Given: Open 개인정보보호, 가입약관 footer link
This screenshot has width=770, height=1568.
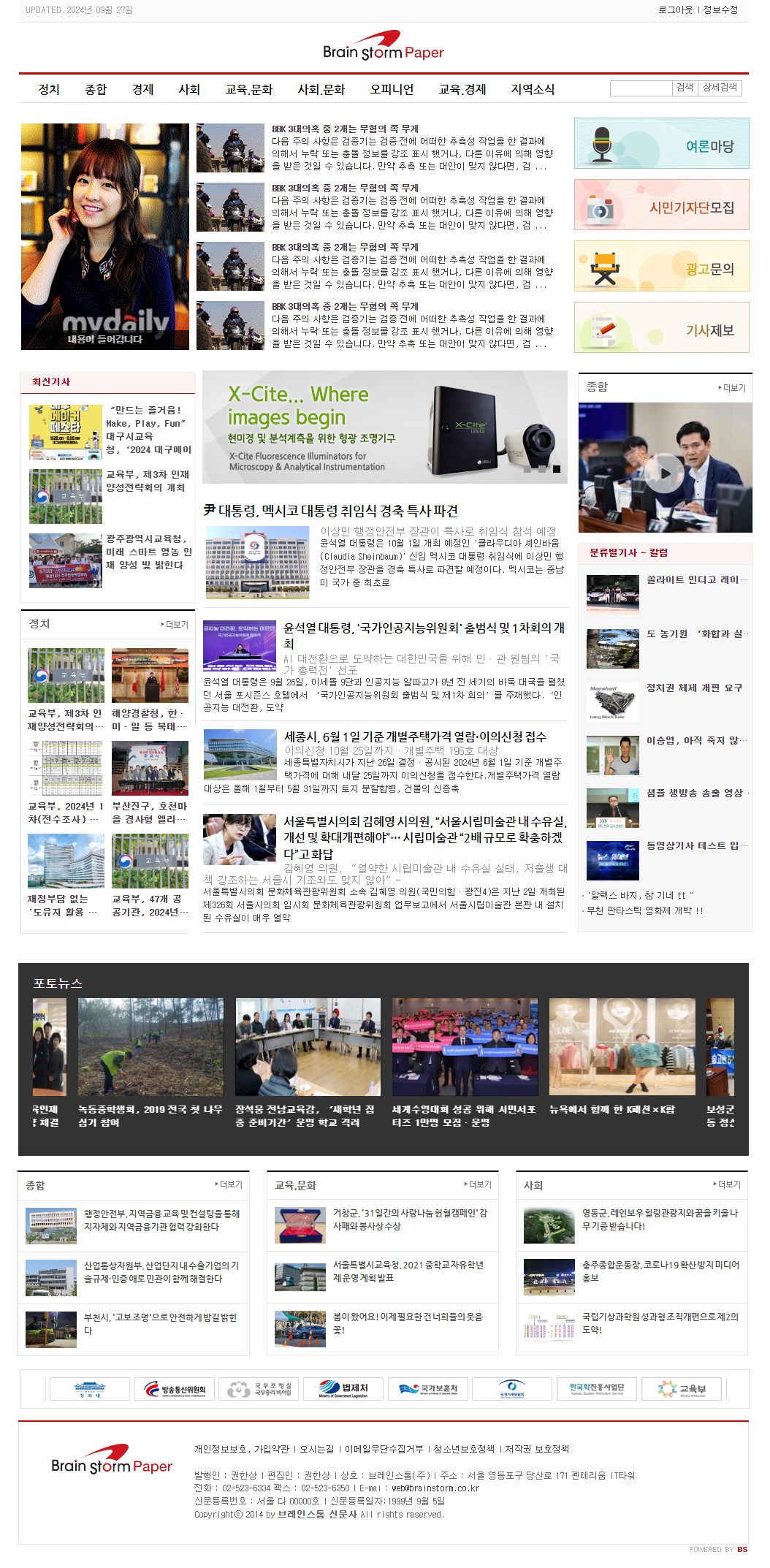Looking at the screenshot, I should (241, 1449).
